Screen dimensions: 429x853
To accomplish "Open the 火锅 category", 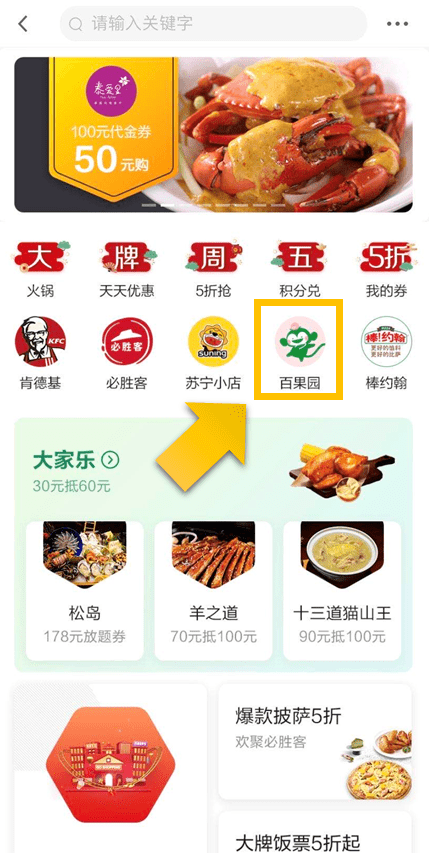I will point(40,269).
